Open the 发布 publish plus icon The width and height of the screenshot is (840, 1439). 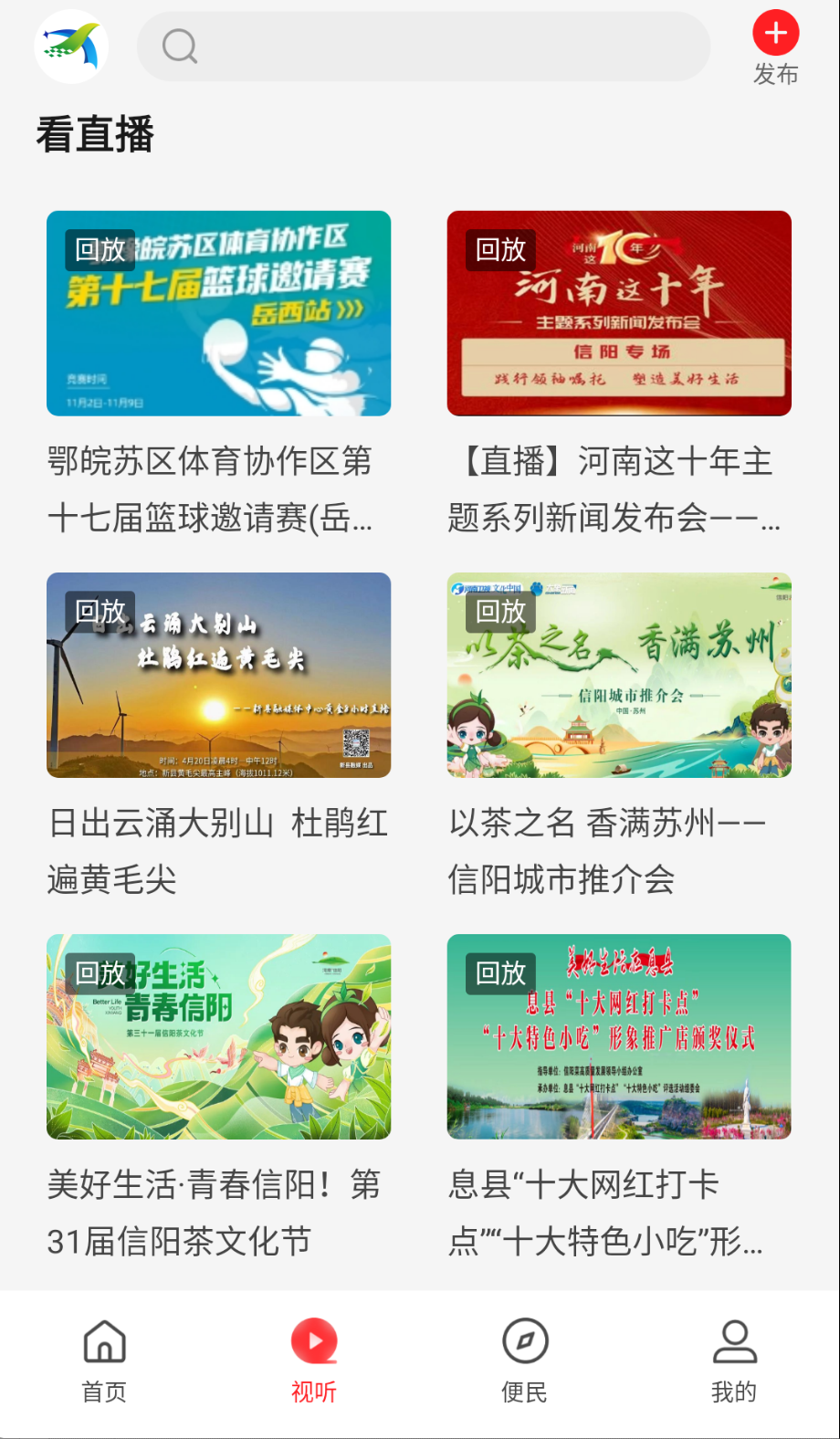[774, 33]
